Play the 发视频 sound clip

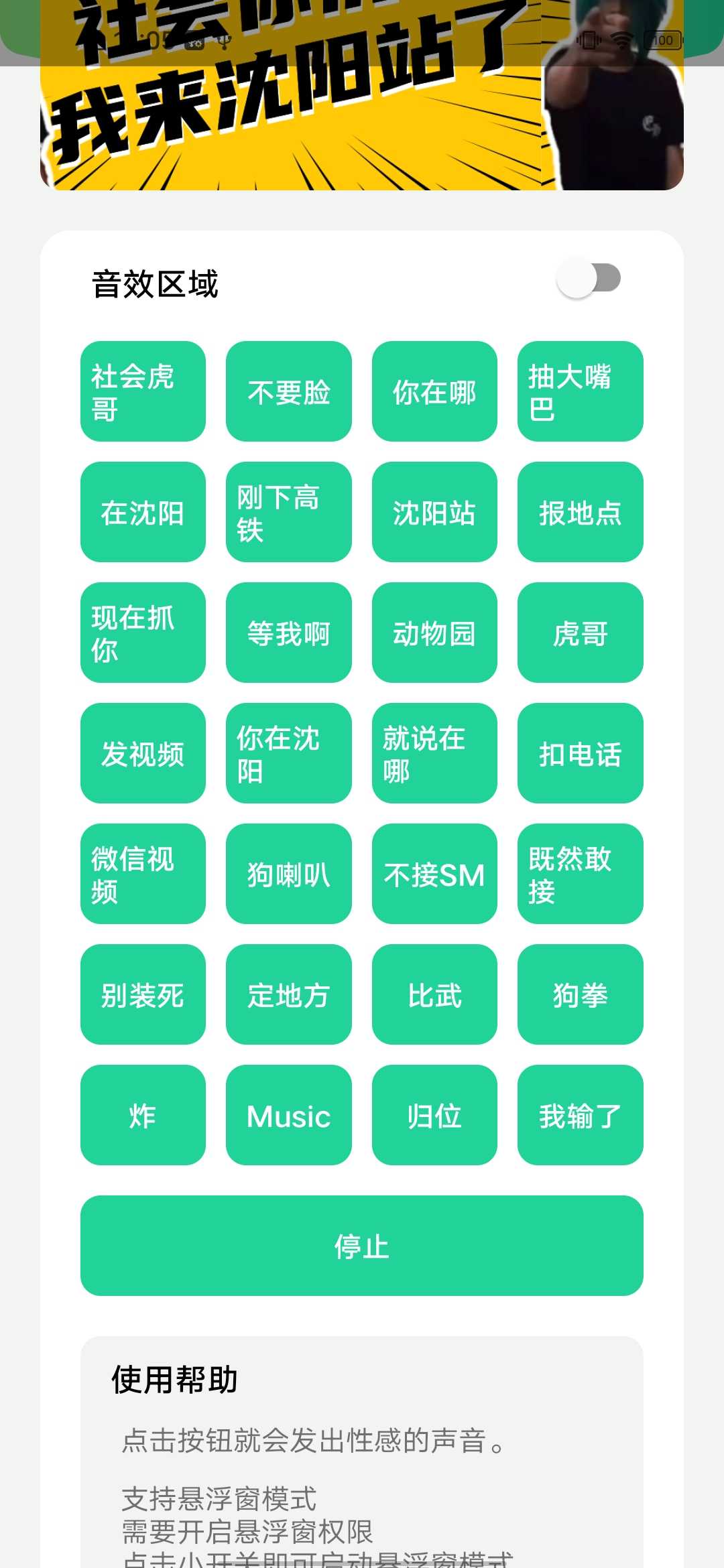pyautogui.click(x=142, y=753)
